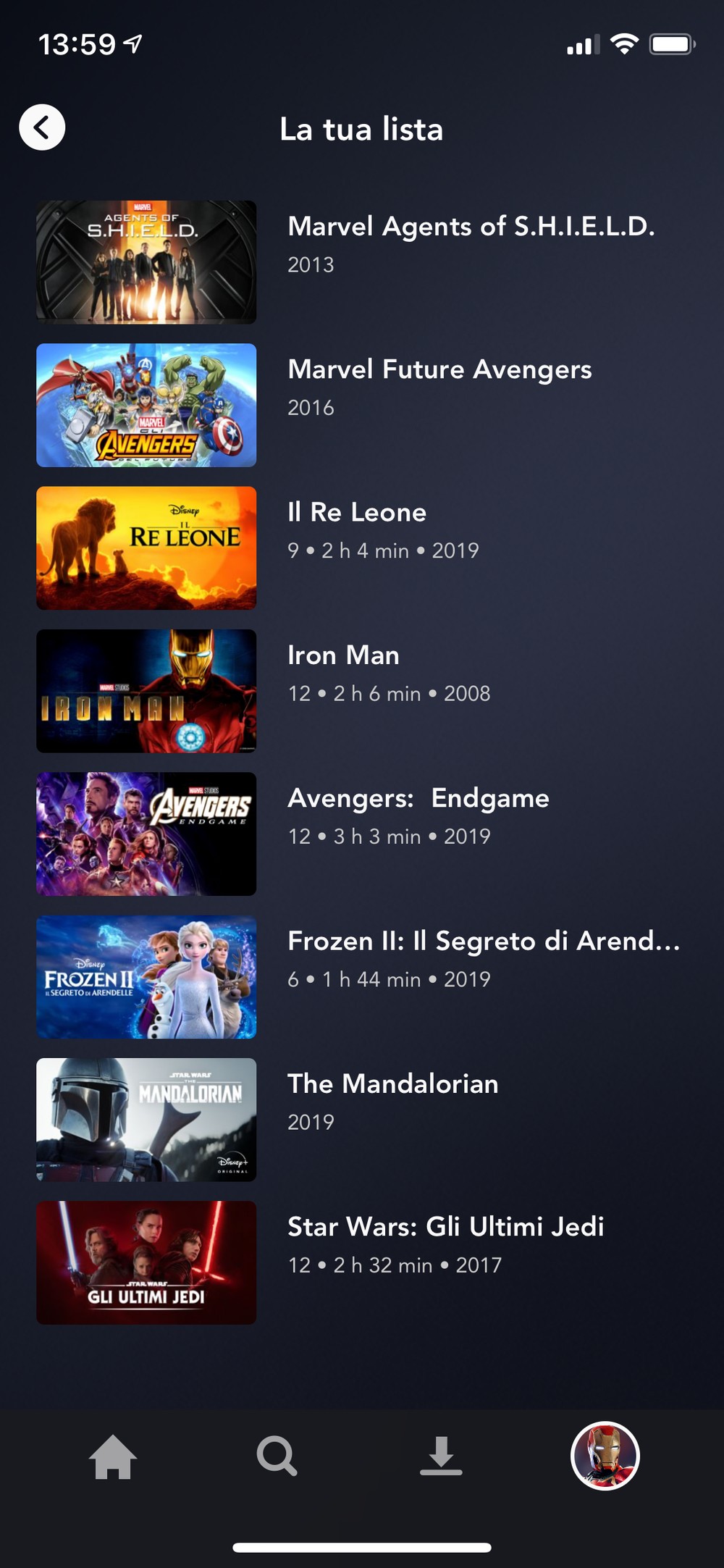Switch to the Search tab

click(x=277, y=1456)
